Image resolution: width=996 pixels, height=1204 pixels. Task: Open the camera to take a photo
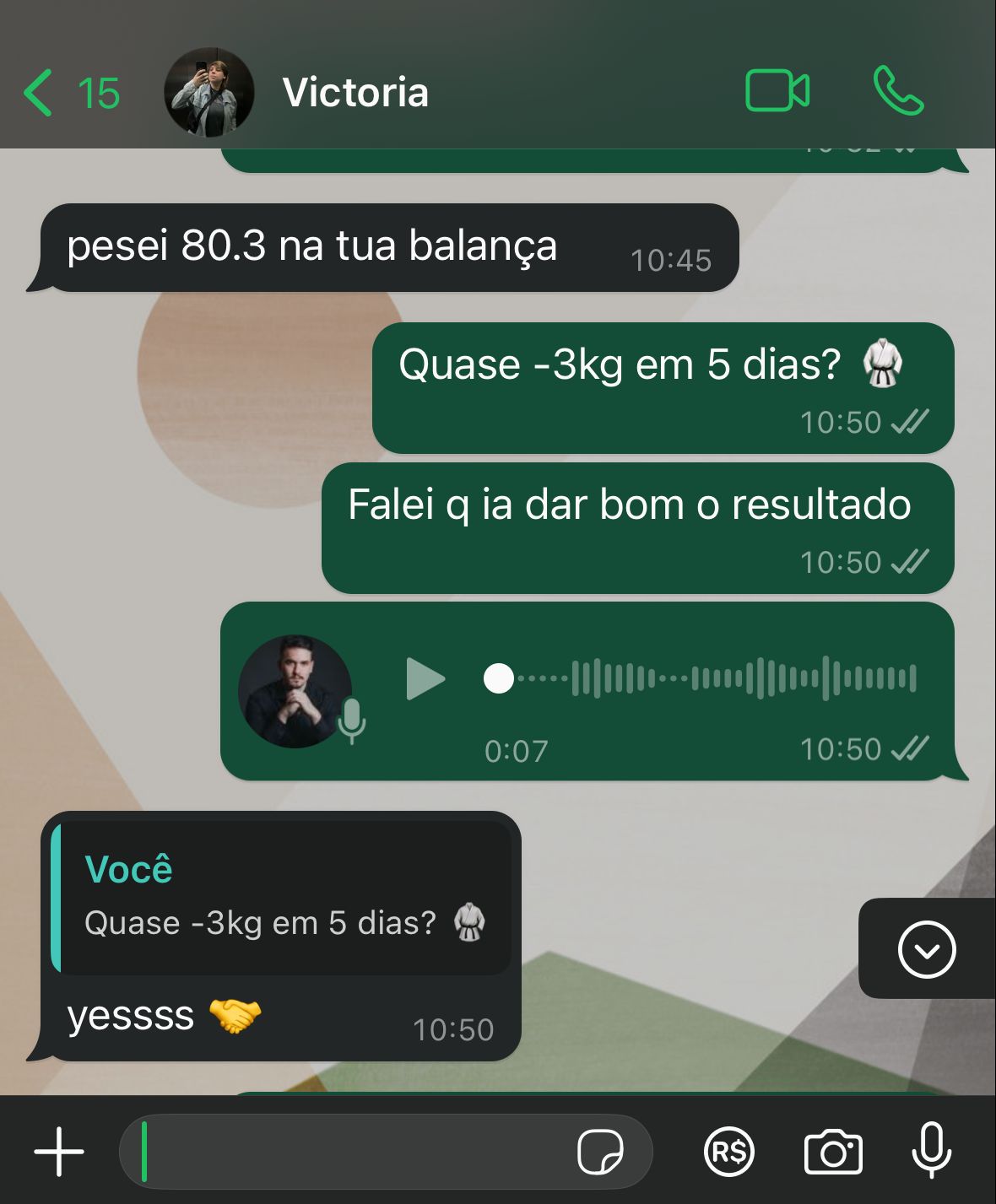pyautogui.click(x=833, y=1152)
